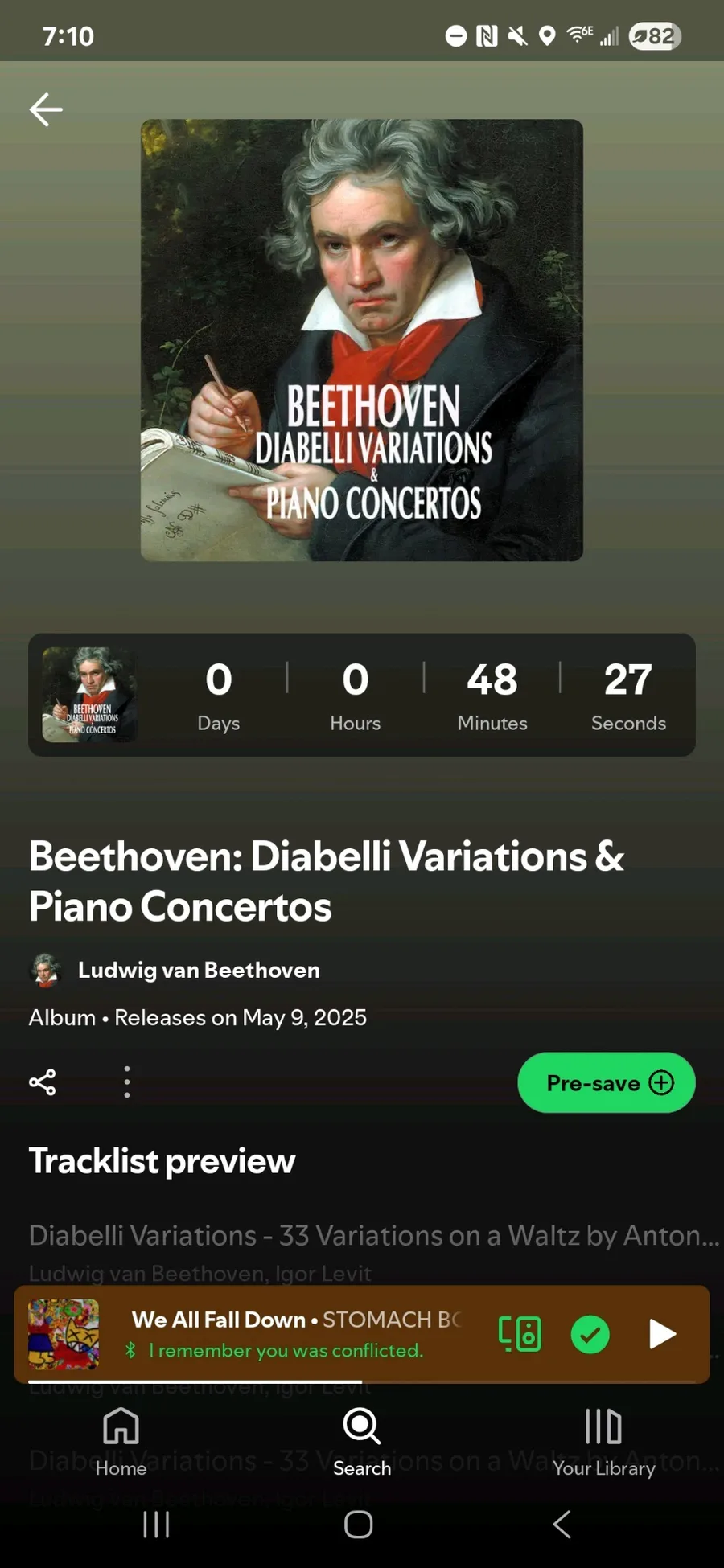Switch to Your Library tab
This screenshot has width=724, height=1568.
coord(604,1442)
